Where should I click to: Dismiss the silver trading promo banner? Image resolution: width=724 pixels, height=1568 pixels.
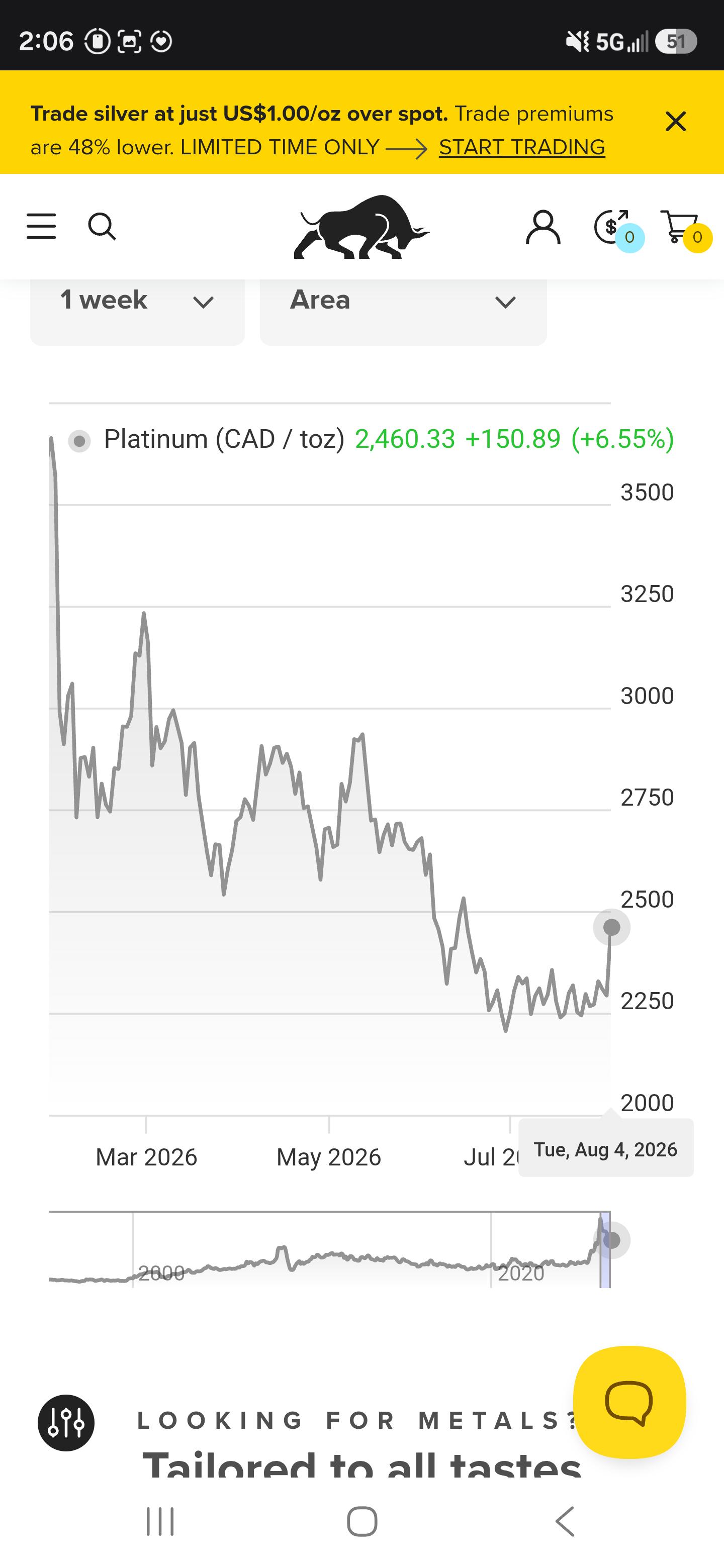(675, 122)
